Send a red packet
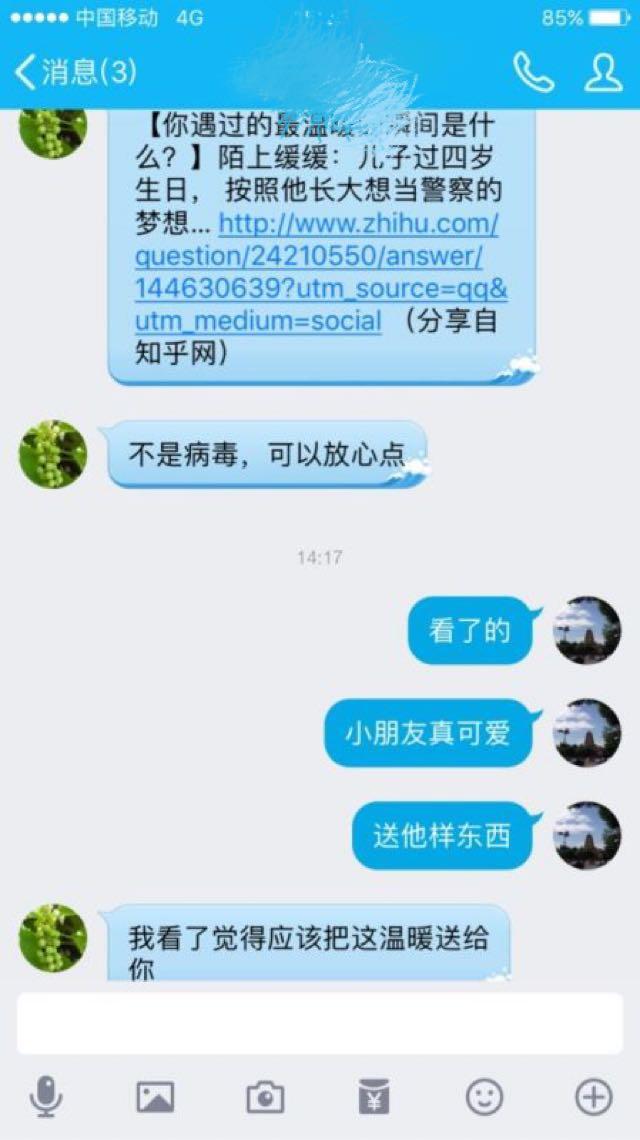 point(374,1098)
